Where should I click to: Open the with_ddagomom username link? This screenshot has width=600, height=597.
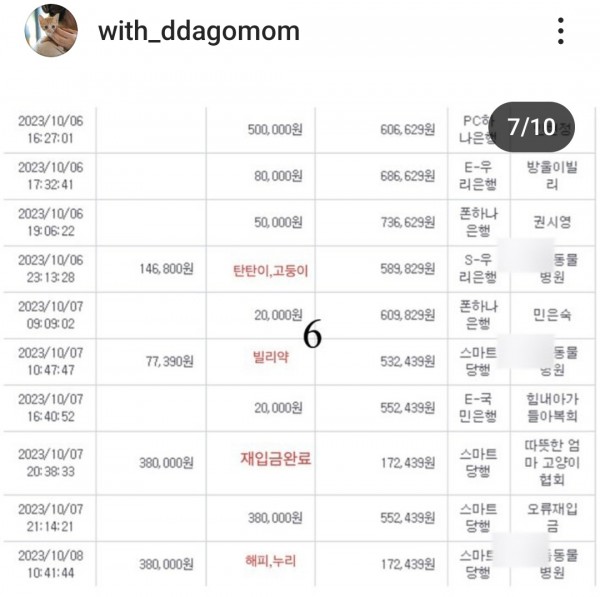198,31
